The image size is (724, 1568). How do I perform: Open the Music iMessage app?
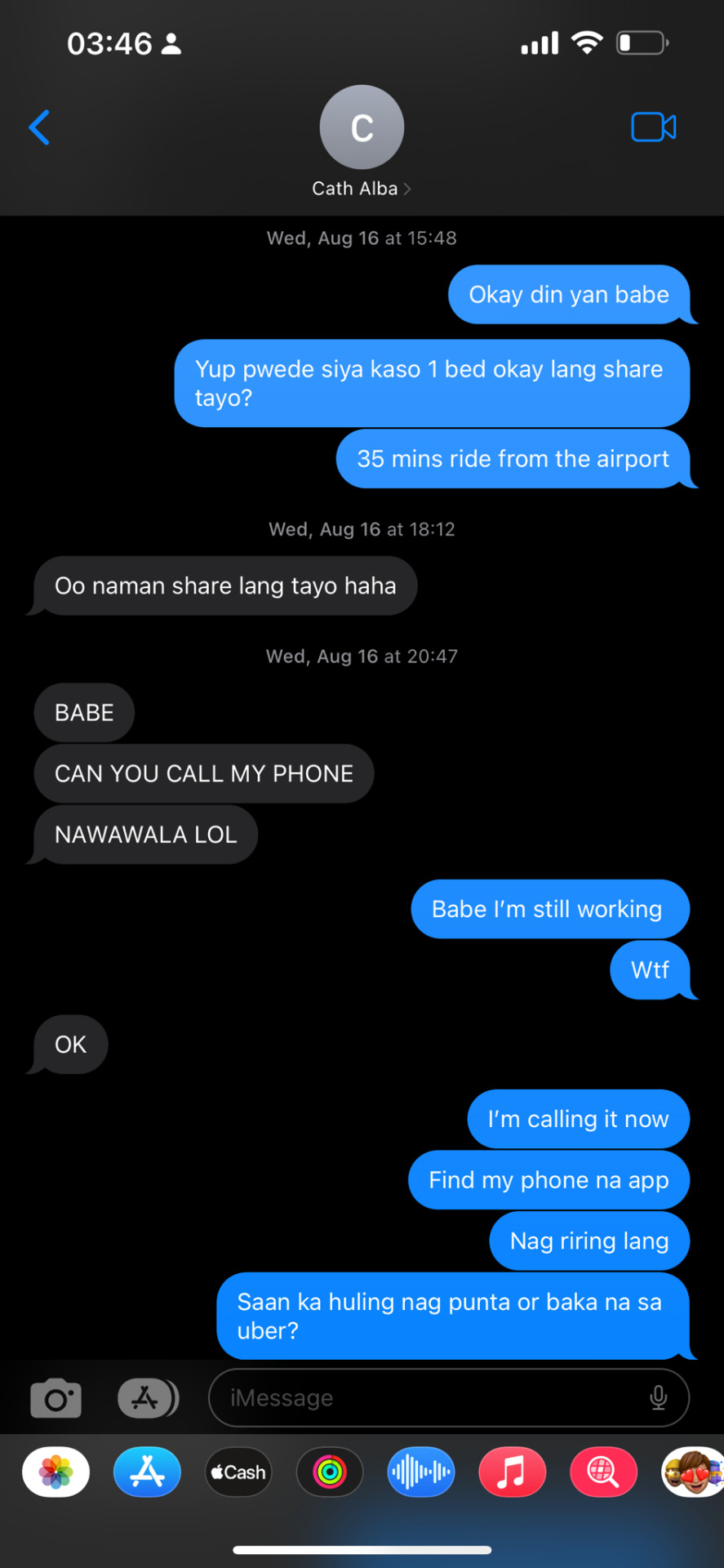[x=512, y=1472]
